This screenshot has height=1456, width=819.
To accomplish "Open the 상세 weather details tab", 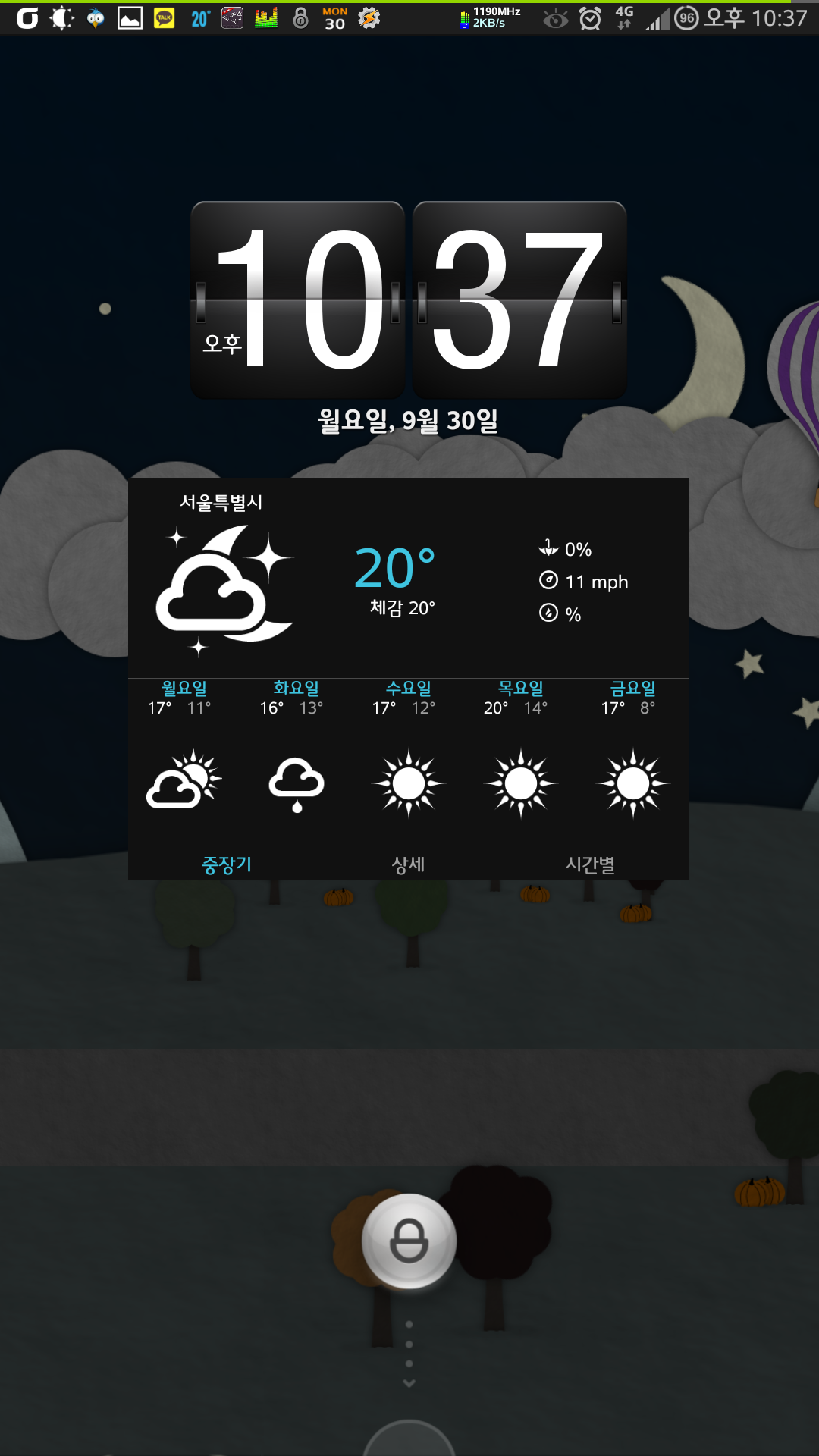I will tap(408, 864).
